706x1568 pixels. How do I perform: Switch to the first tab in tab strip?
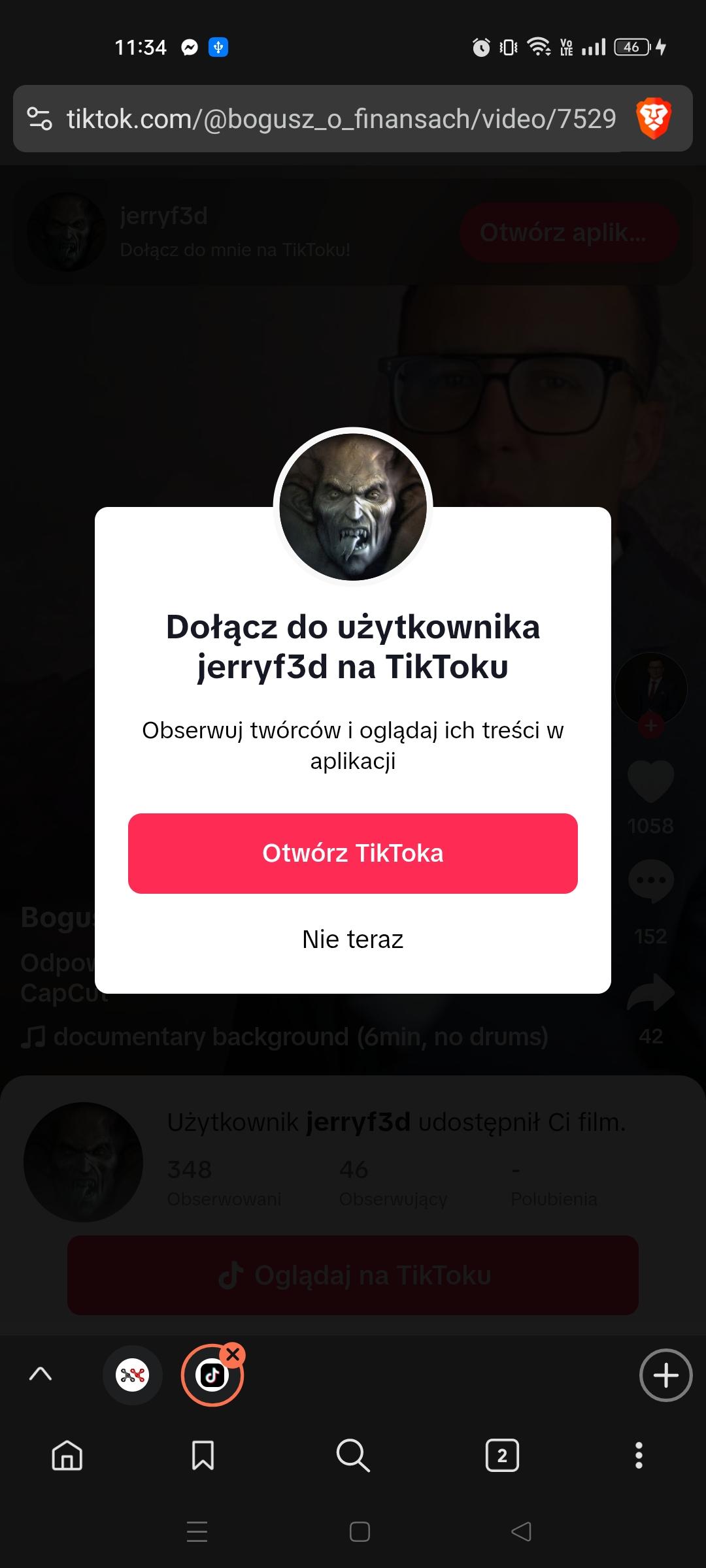[x=133, y=1375]
